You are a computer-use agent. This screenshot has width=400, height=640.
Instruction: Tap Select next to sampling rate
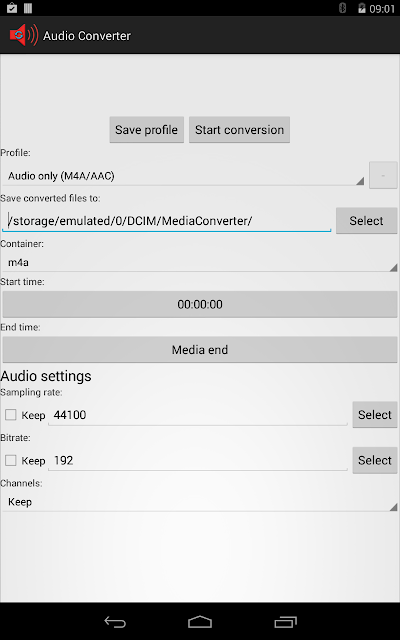tap(375, 415)
